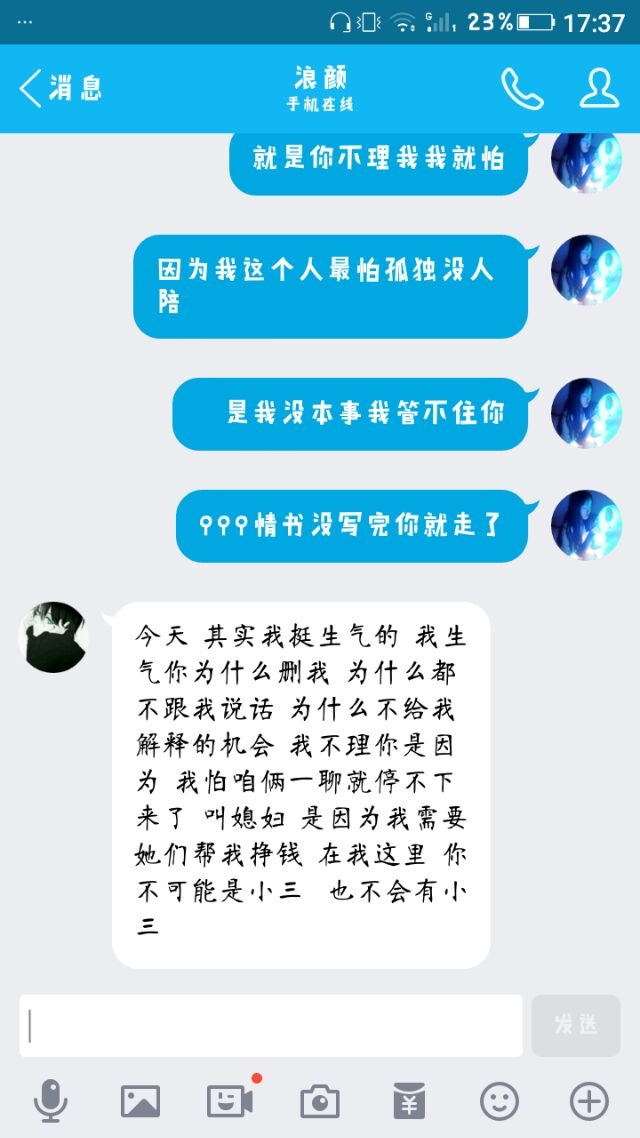Viewport: 640px width, 1138px height.
Task: Open the photo gallery picker
Action: (140, 1101)
